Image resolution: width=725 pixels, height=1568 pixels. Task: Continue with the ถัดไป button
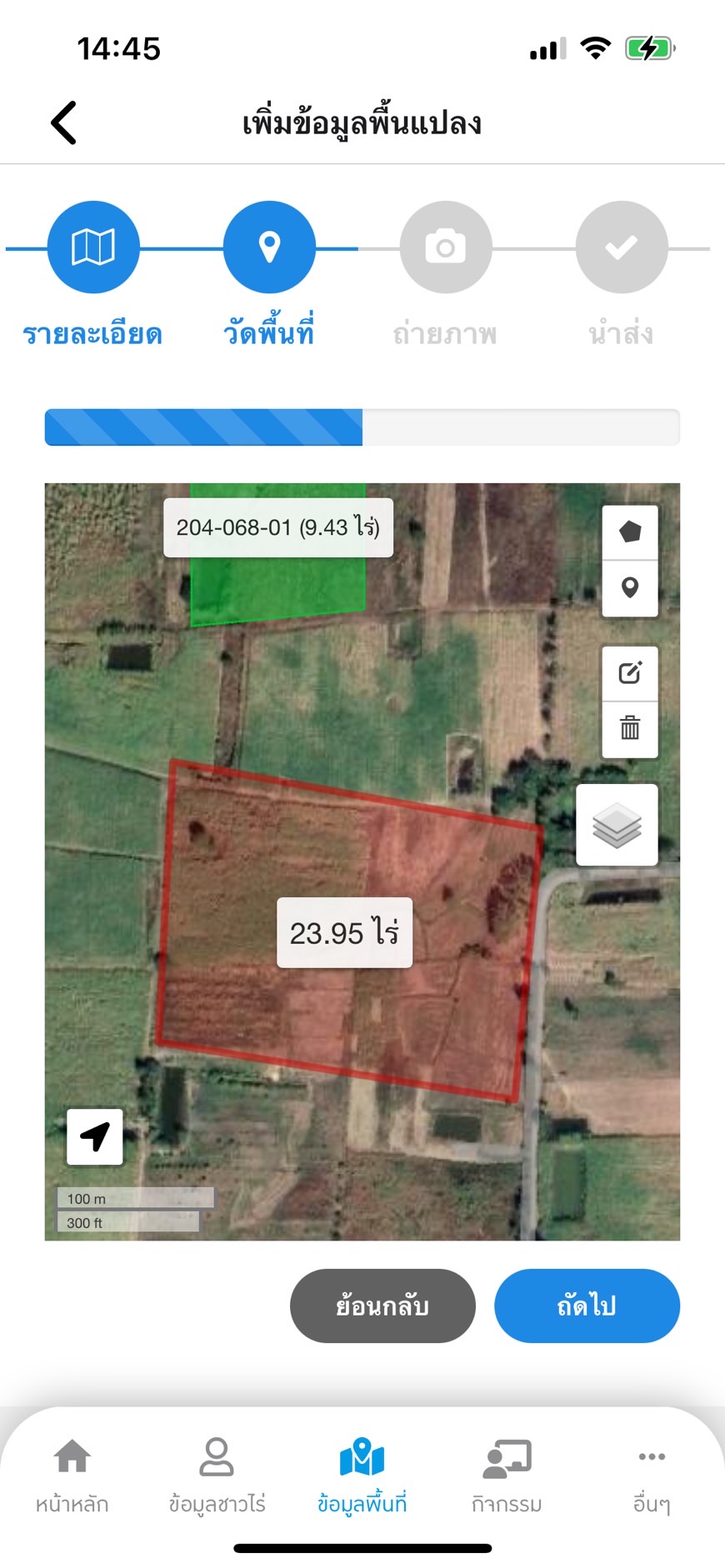pyautogui.click(x=587, y=1306)
